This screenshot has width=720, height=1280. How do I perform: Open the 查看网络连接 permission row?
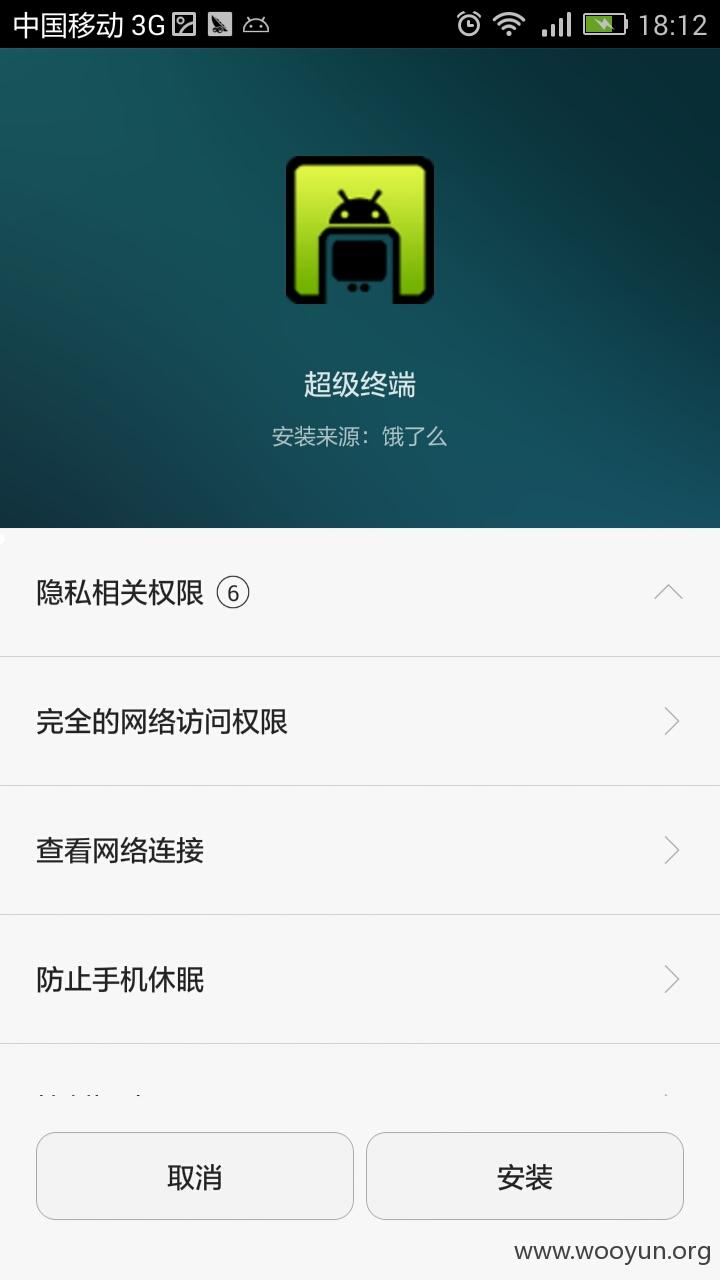click(360, 850)
